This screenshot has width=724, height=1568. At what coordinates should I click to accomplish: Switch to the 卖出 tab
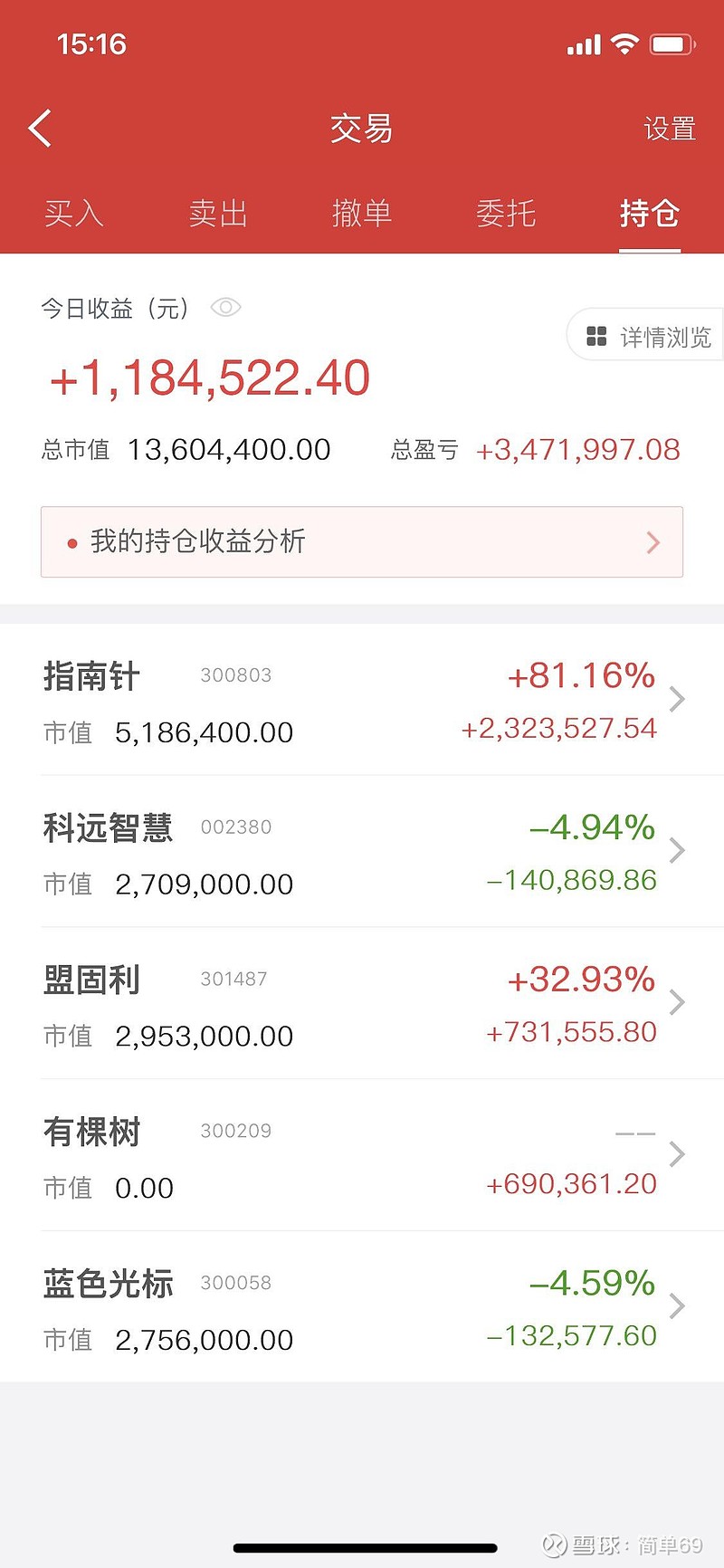click(x=218, y=214)
